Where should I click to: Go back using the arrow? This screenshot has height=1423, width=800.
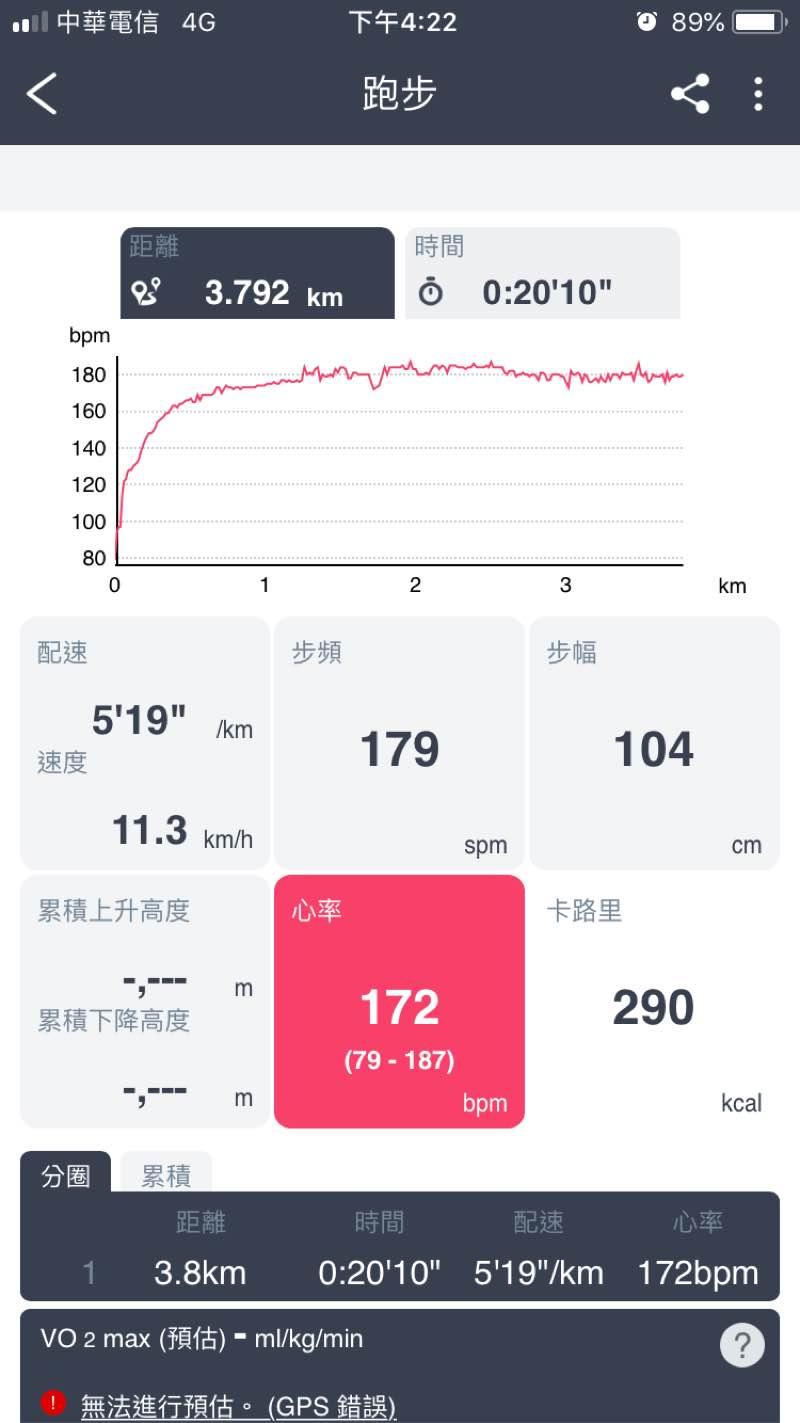click(42, 94)
